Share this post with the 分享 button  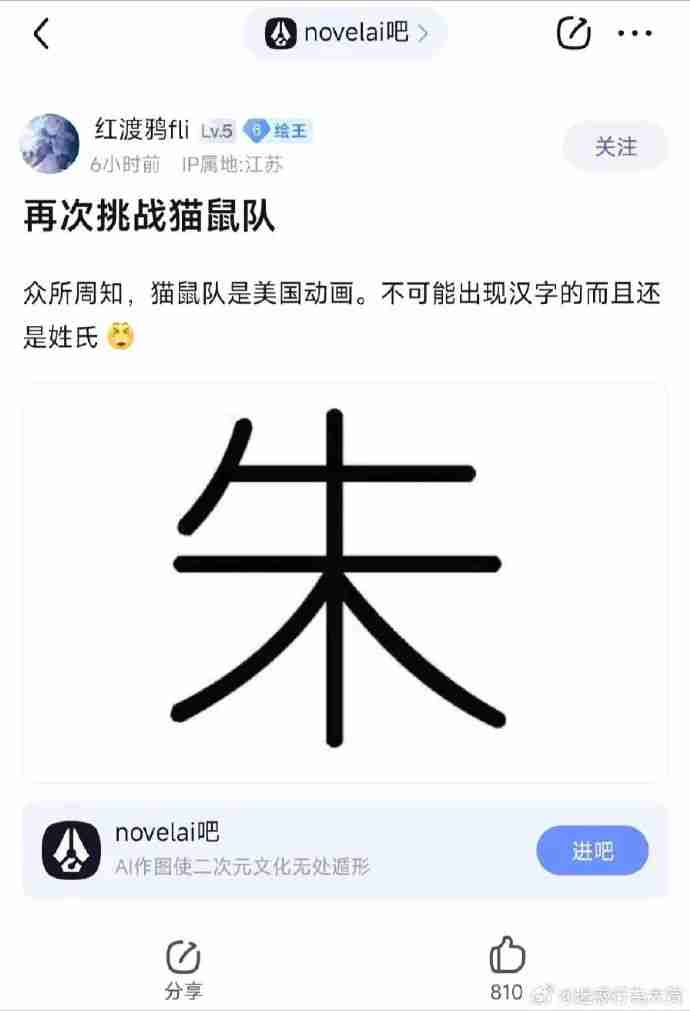pyautogui.click(x=183, y=969)
